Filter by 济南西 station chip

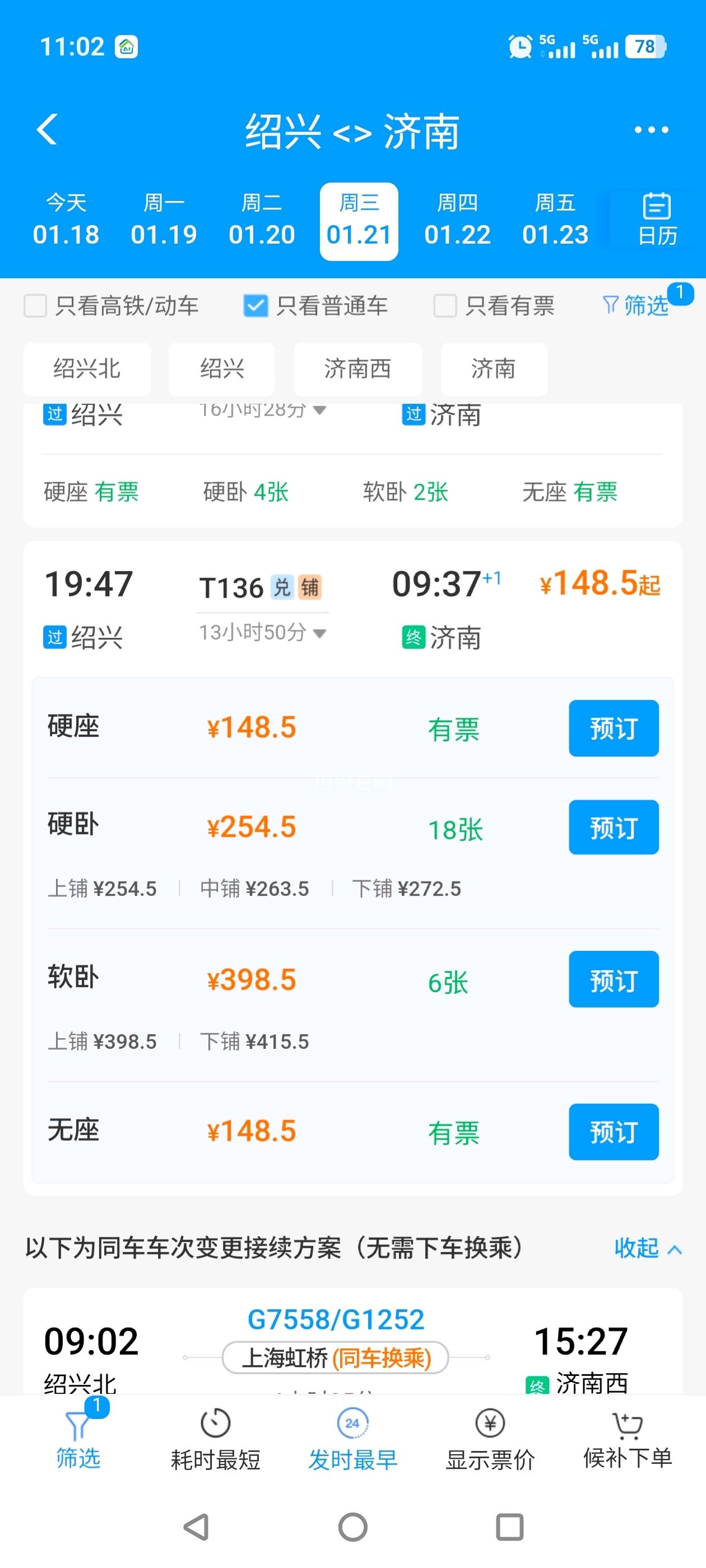(x=357, y=369)
